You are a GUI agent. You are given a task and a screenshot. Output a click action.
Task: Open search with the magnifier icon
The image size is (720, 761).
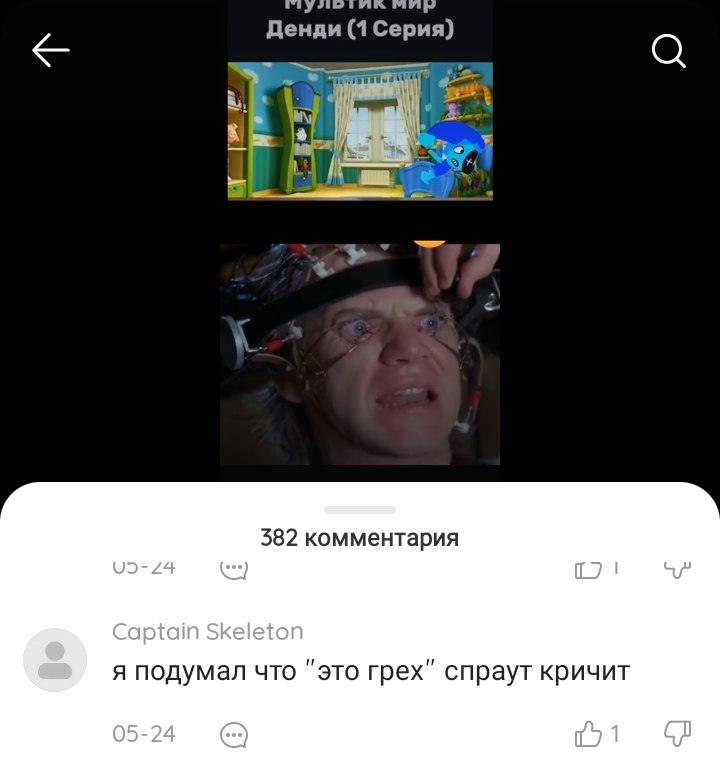tap(669, 50)
